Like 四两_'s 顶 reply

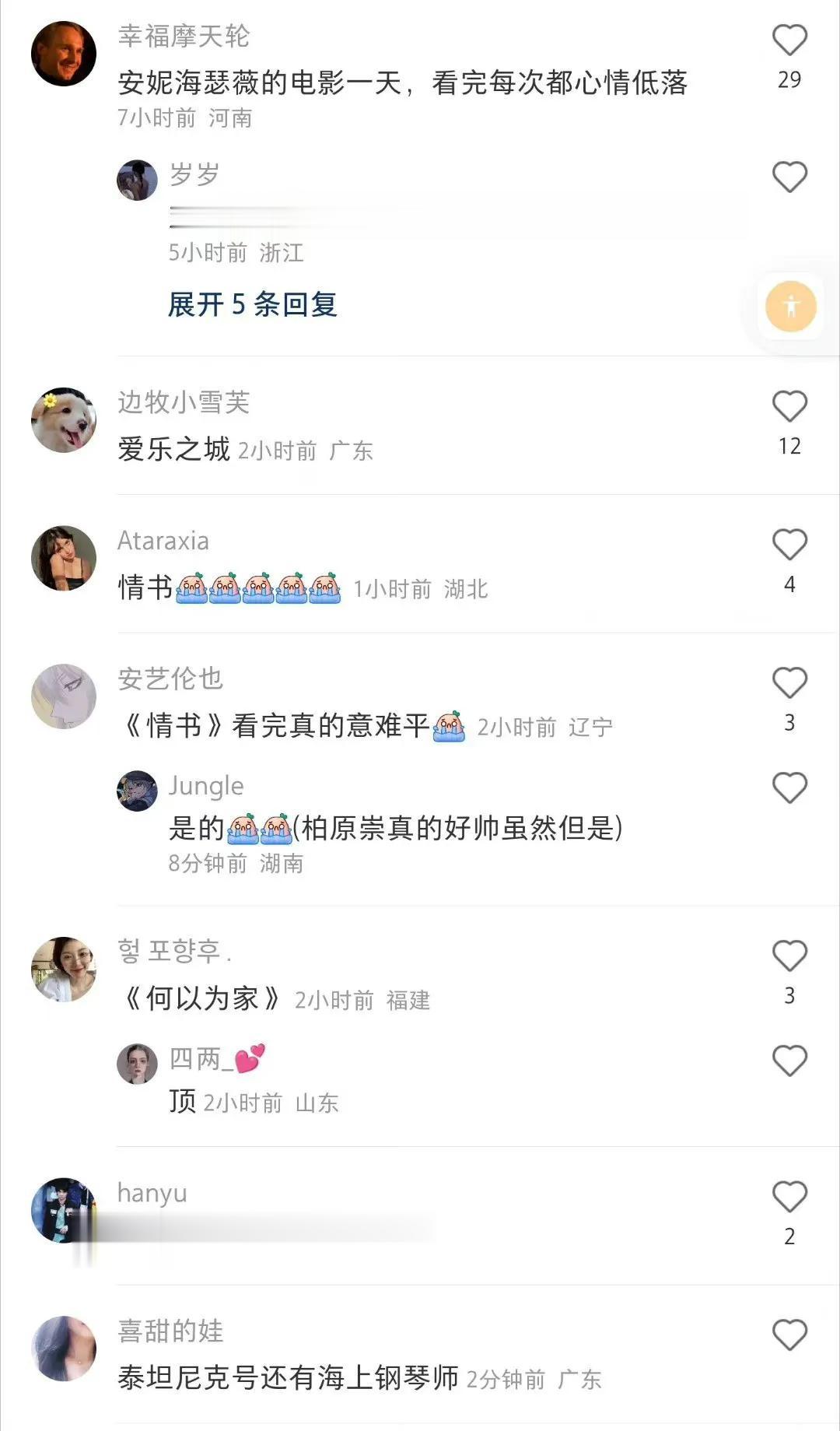click(x=789, y=1061)
